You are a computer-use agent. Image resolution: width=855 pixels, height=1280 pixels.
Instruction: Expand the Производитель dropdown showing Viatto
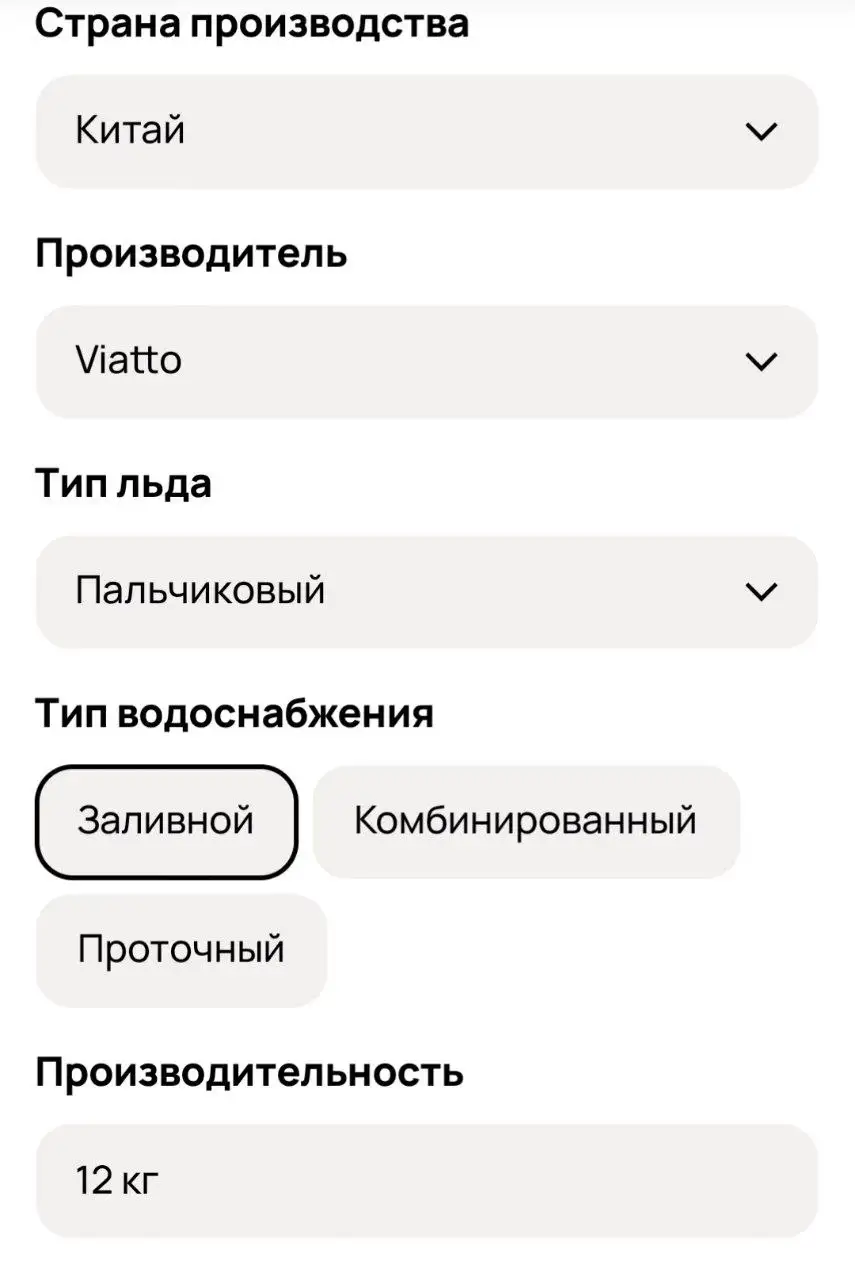[427, 361]
